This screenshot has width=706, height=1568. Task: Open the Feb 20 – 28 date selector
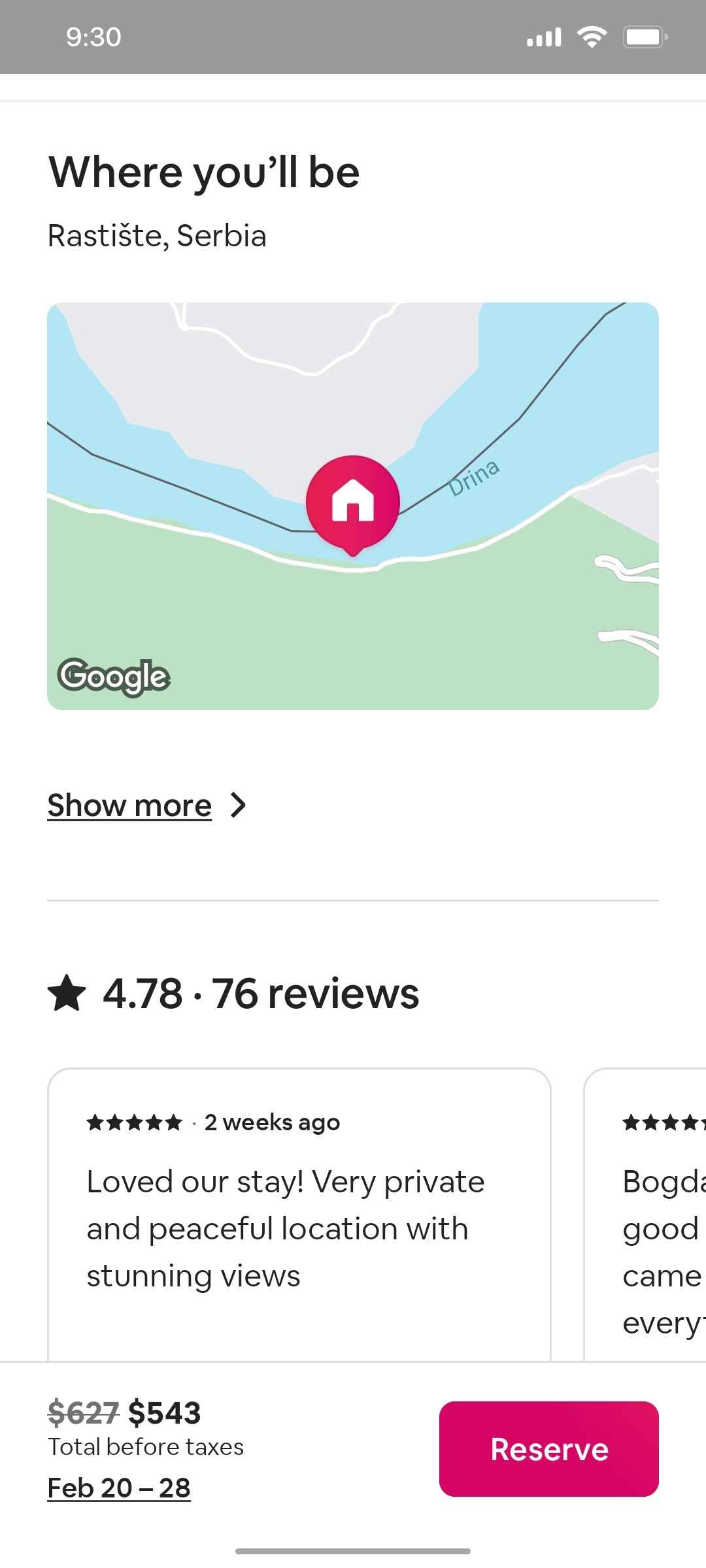tap(118, 1487)
